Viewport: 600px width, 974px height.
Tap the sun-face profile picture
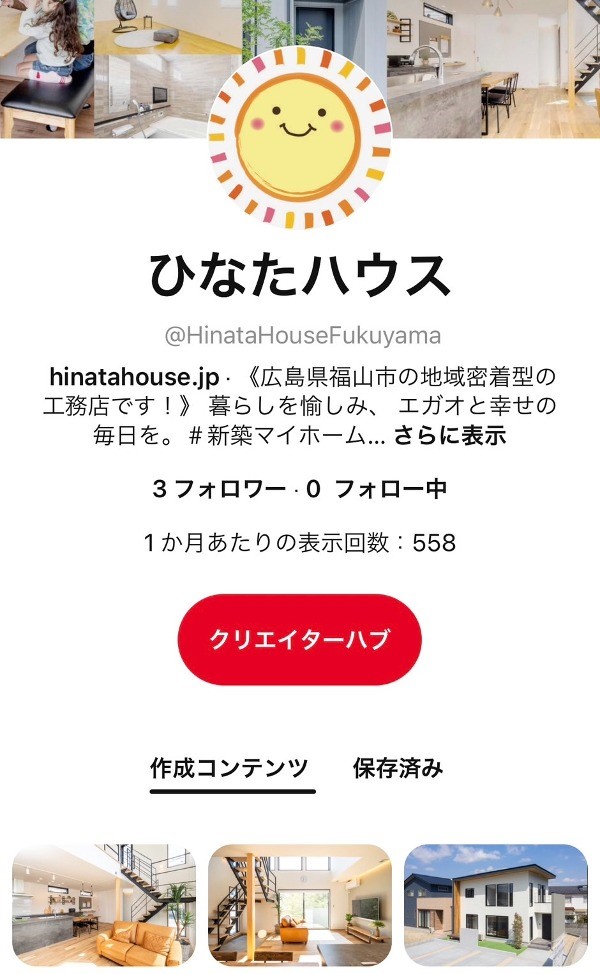(299, 138)
